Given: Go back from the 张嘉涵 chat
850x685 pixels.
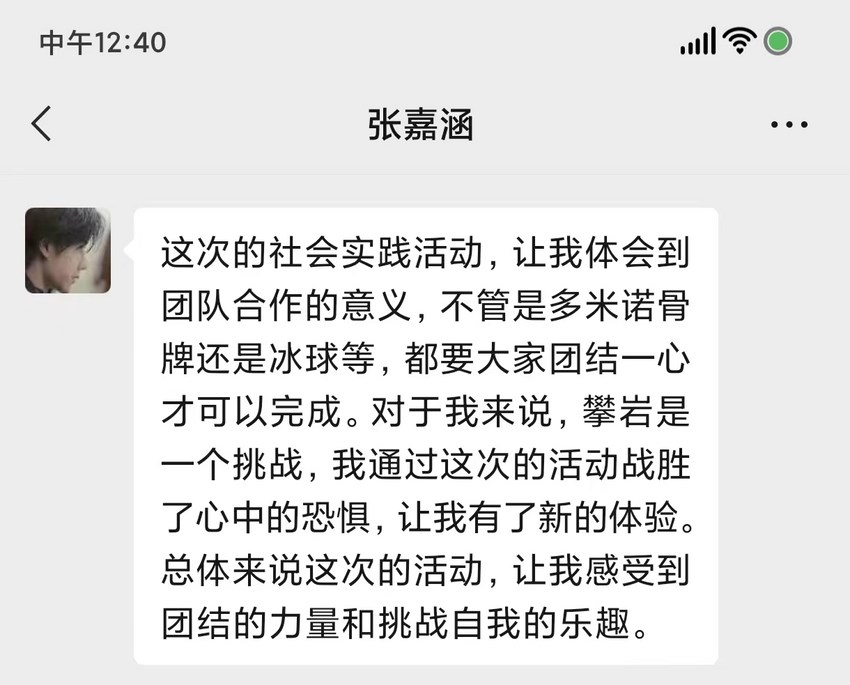Looking at the screenshot, I should coord(41,125).
